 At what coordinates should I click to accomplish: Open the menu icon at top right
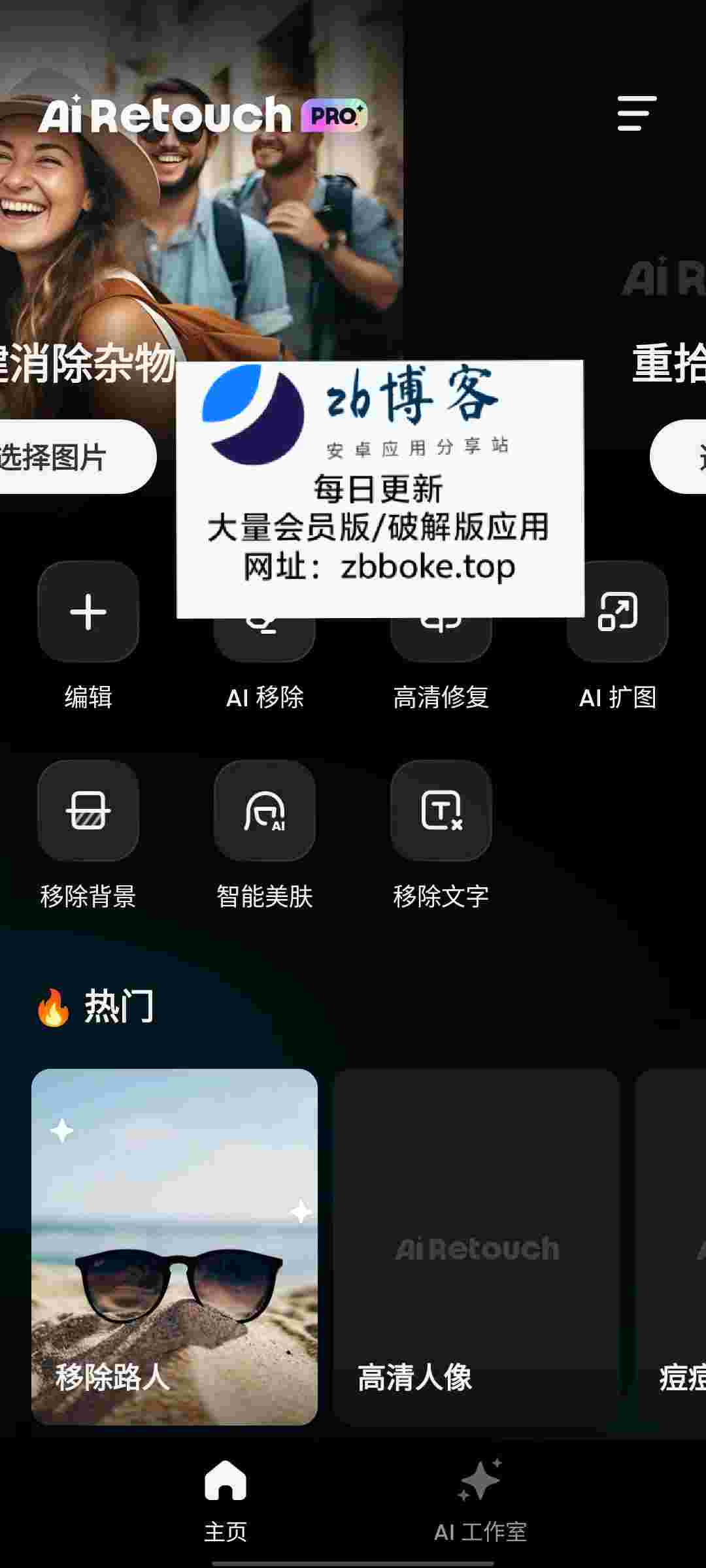click(x=637, y=114)
